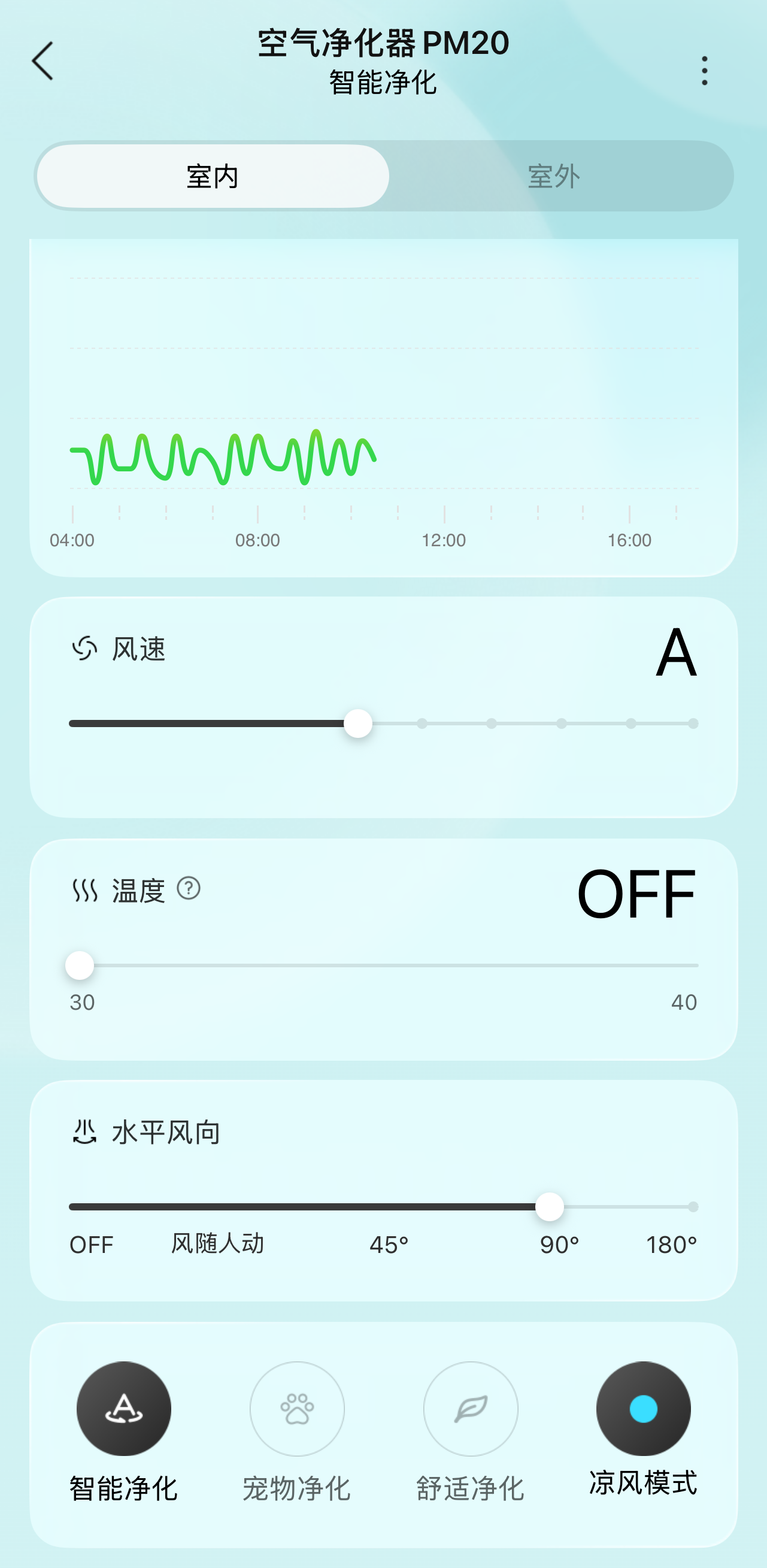Turn 水平风向 to OFF
The height and width of the screenshot is (1568, 767).
point(72,1206)
